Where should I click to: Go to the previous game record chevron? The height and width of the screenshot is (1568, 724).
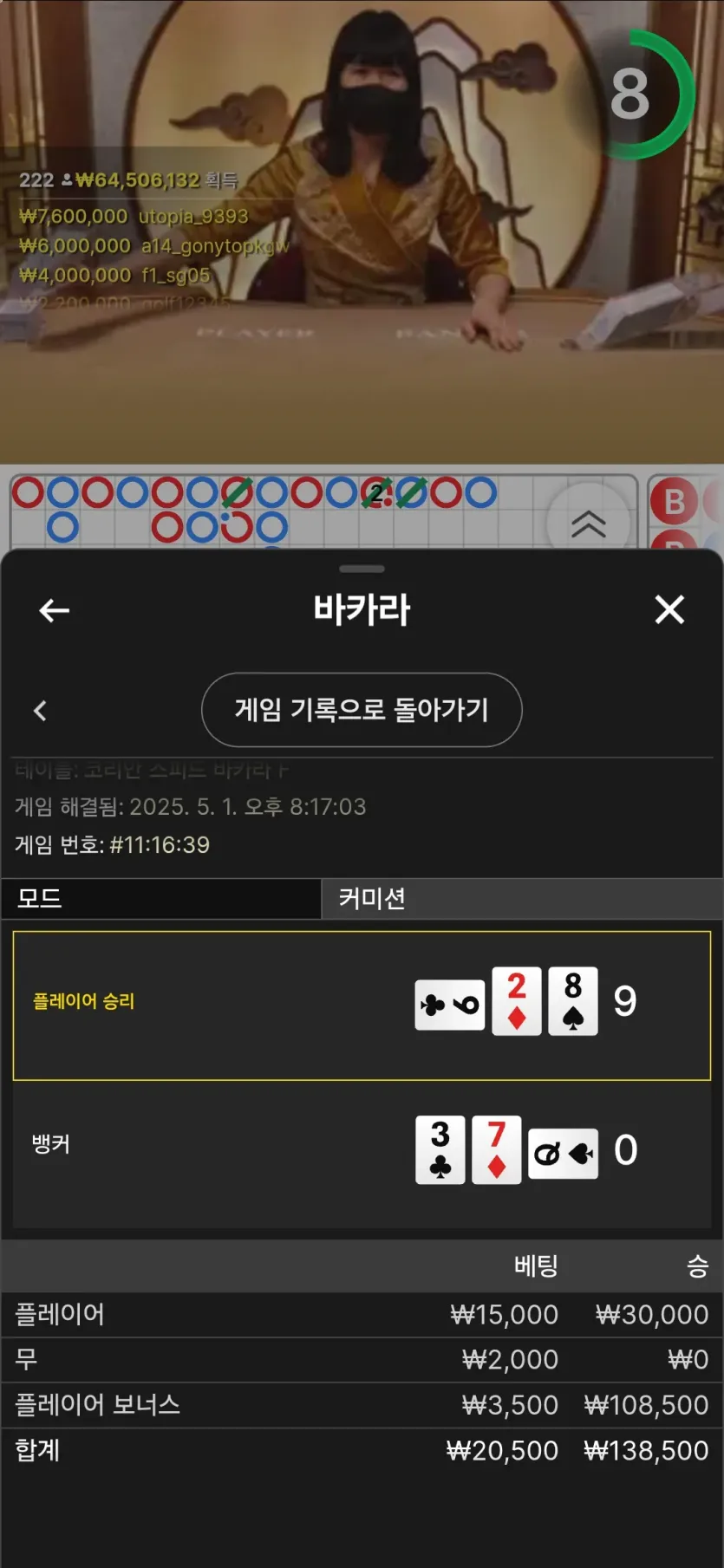point(40,711)
